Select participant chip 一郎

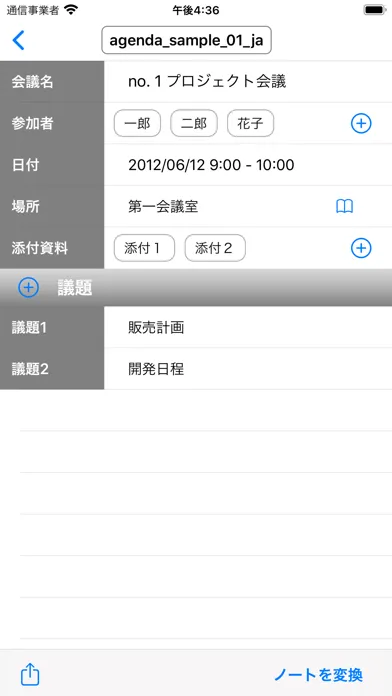coord(137,123)
